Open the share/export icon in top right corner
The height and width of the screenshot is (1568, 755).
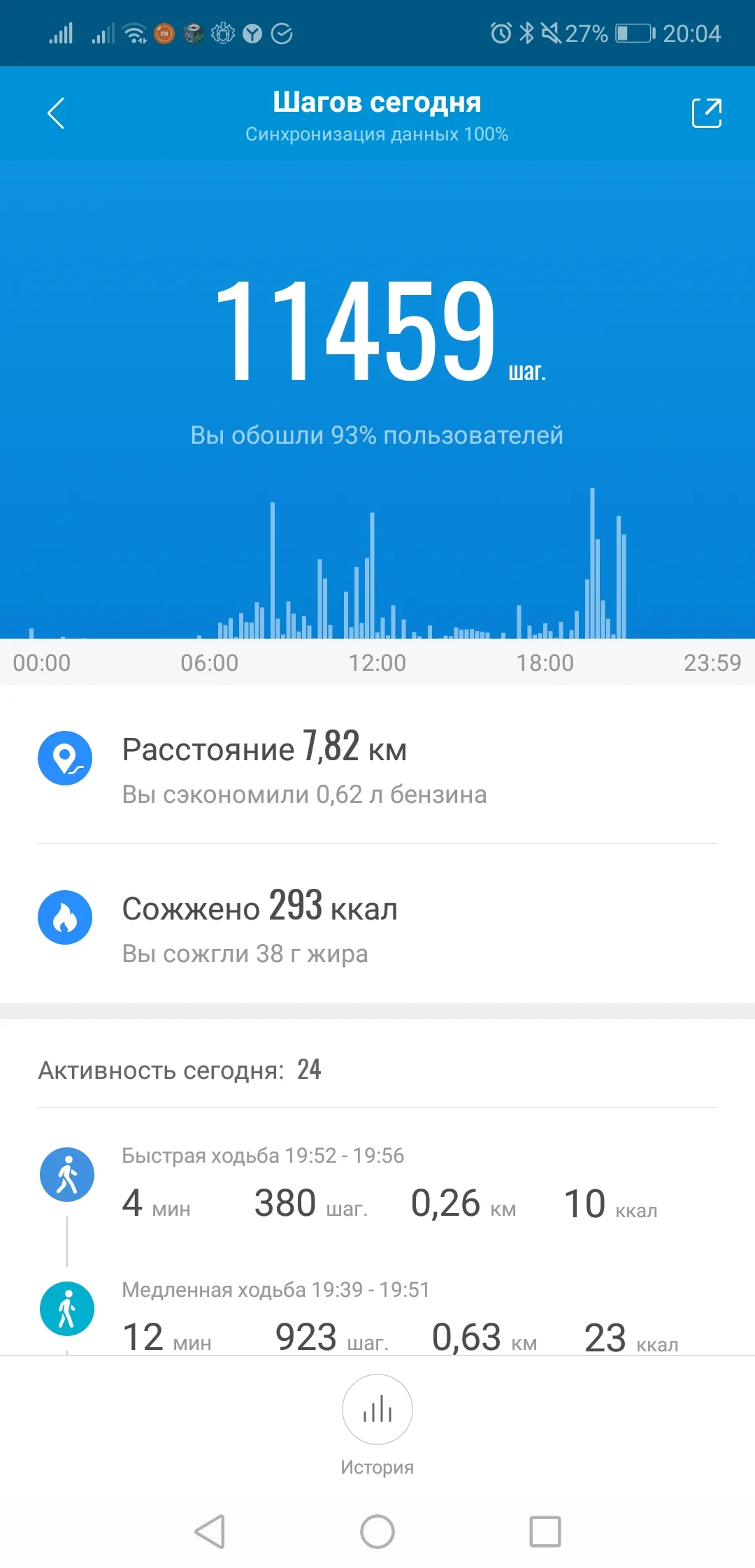[x=707, y=112]
